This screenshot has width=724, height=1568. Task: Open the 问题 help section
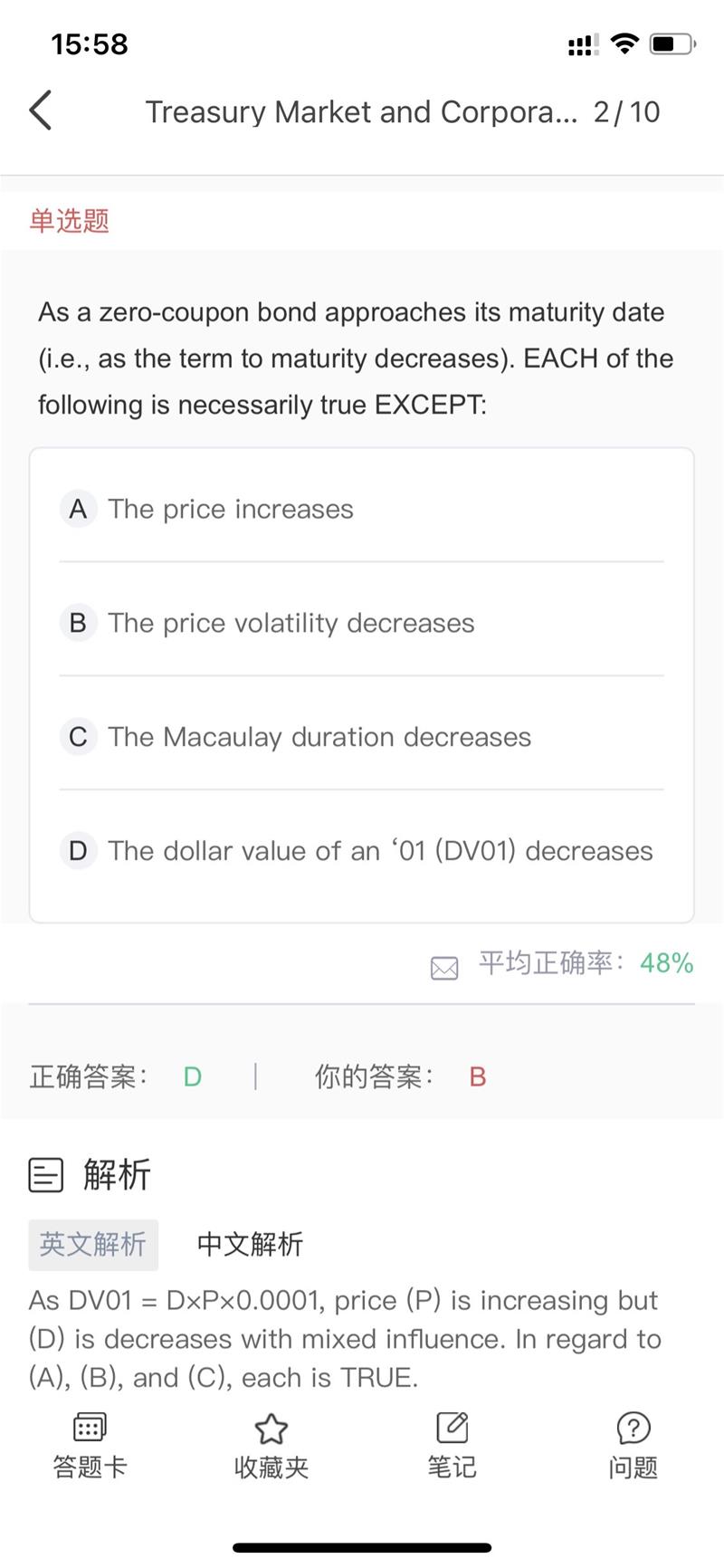(x=633, y=1445)
